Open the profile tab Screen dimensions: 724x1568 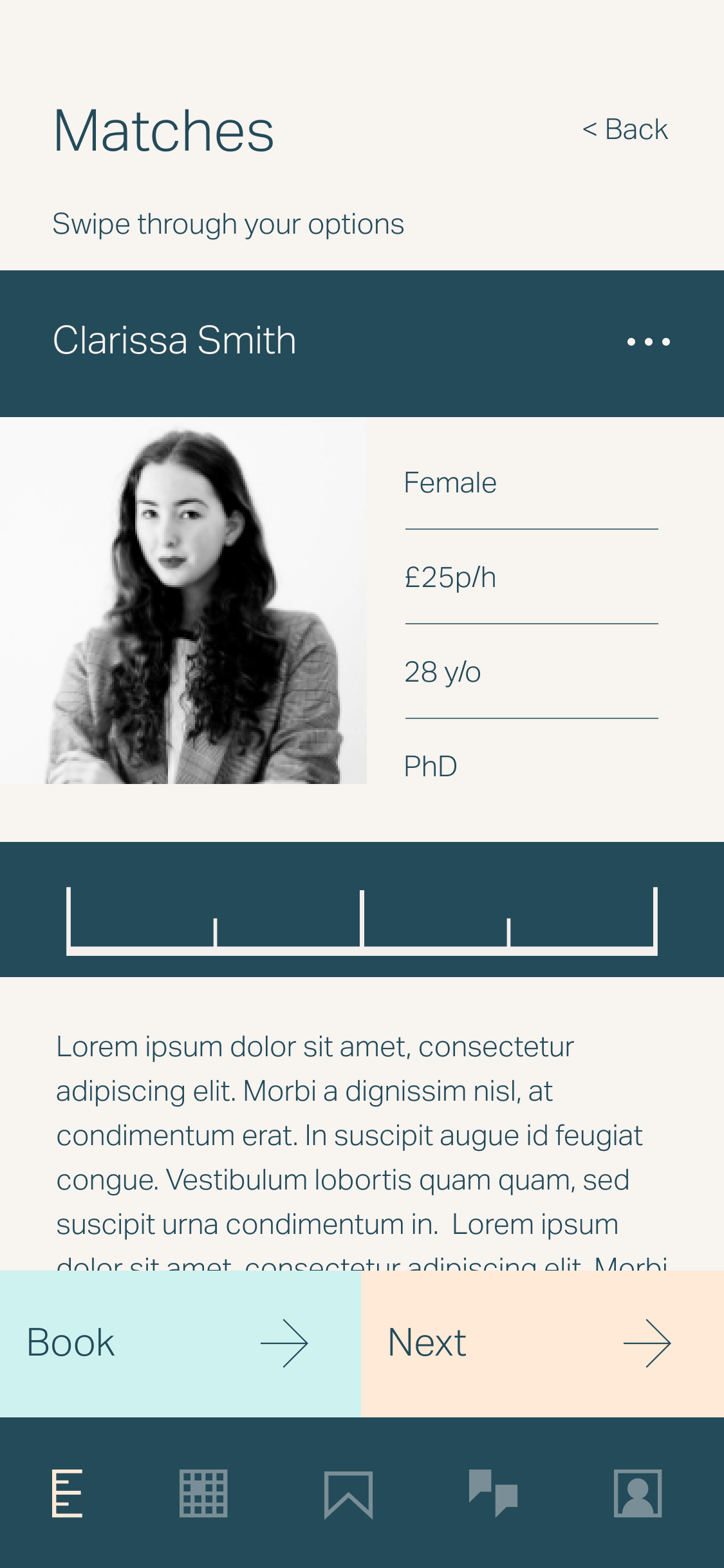637,1493
